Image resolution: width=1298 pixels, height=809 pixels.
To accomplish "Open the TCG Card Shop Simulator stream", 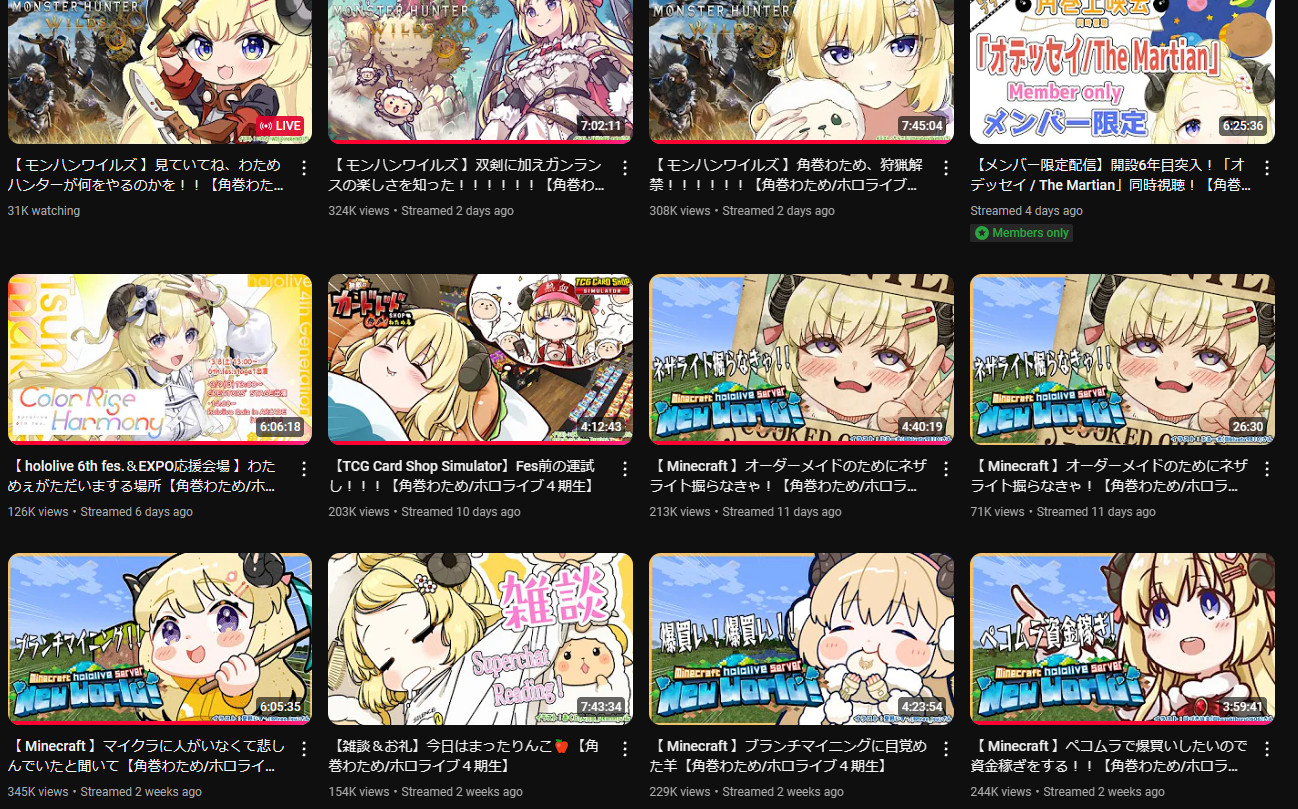I will point(480,359).
